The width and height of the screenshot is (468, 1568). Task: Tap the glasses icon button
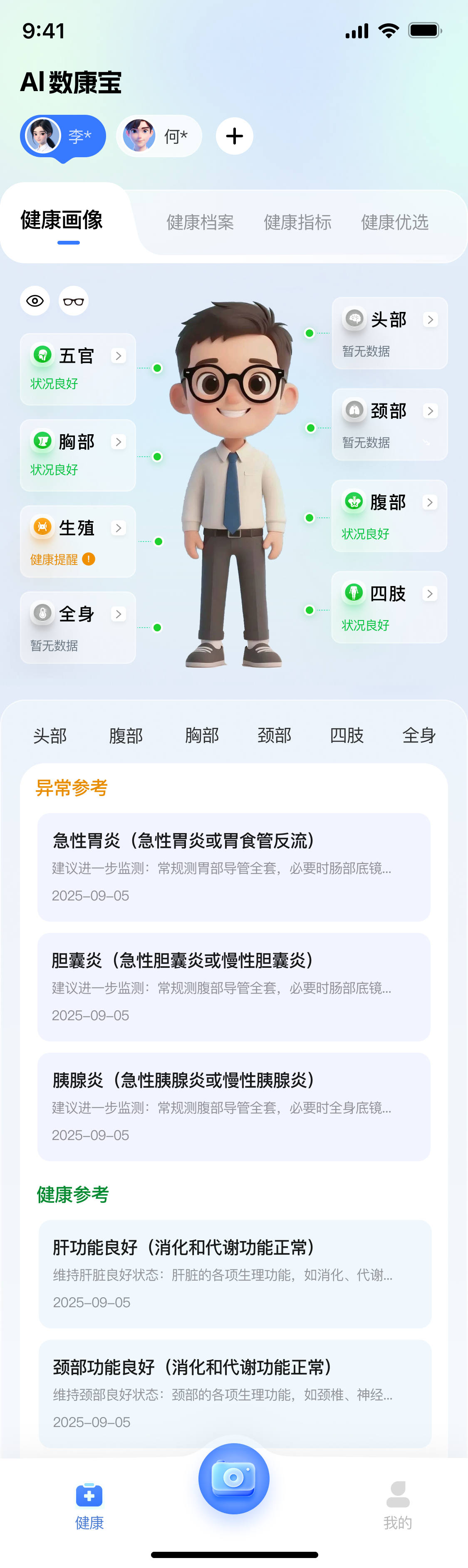(x=74, y=301)
